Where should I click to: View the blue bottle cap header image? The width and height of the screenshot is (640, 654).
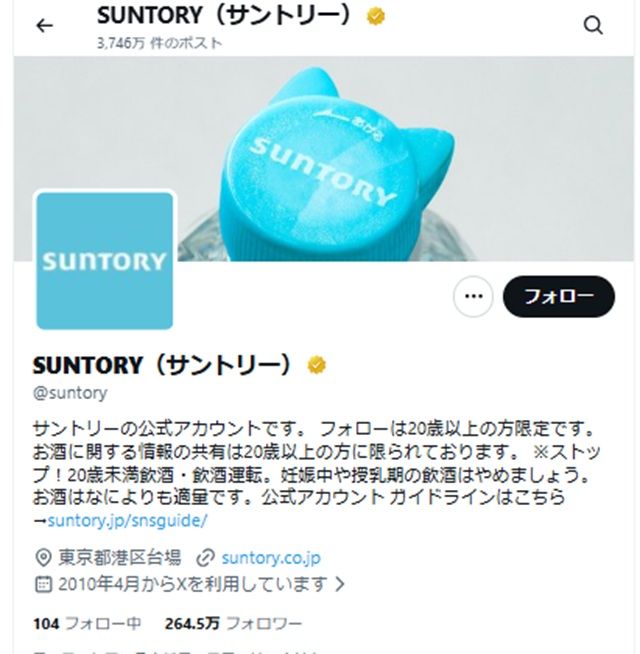pyautogui.click(x=400, y=150)
